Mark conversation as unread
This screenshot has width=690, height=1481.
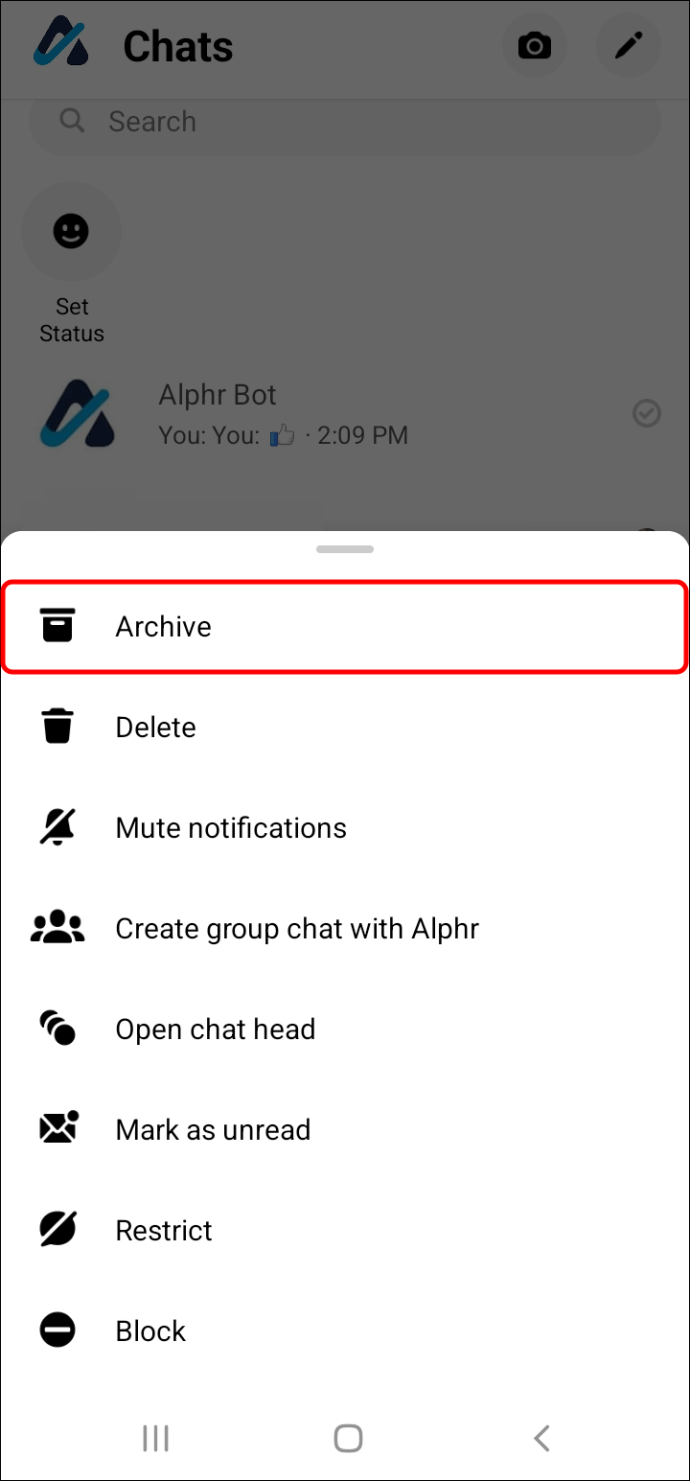(213, 1130)
